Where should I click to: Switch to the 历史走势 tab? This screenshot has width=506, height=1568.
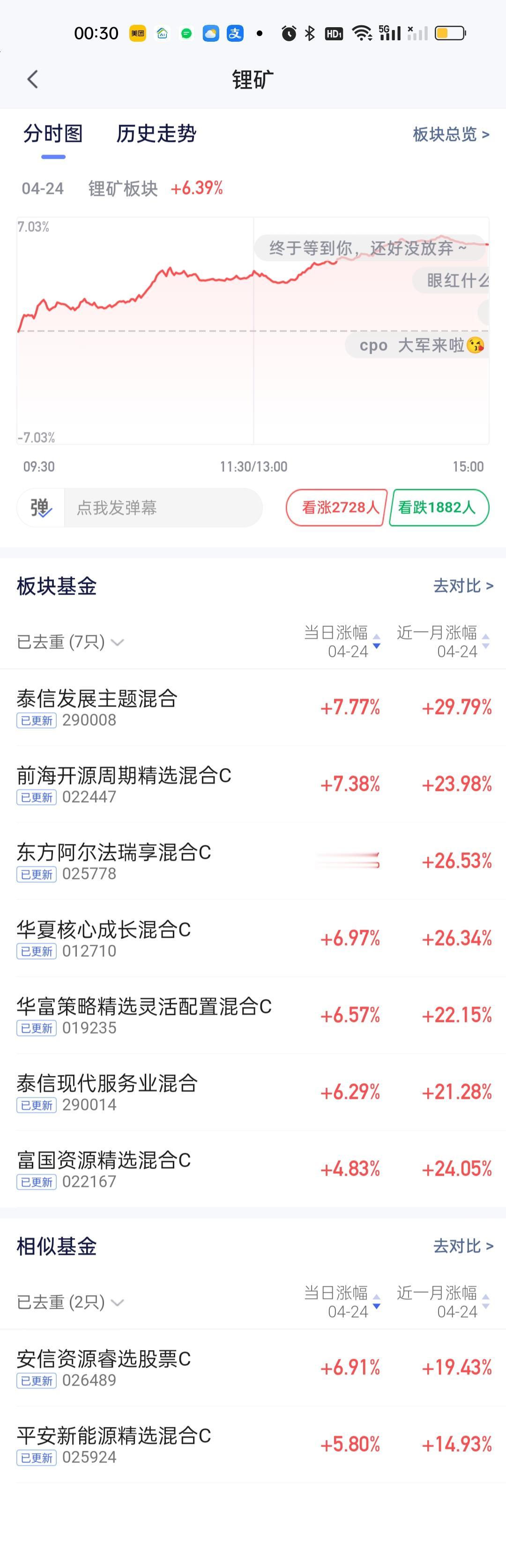pos(156,133)
